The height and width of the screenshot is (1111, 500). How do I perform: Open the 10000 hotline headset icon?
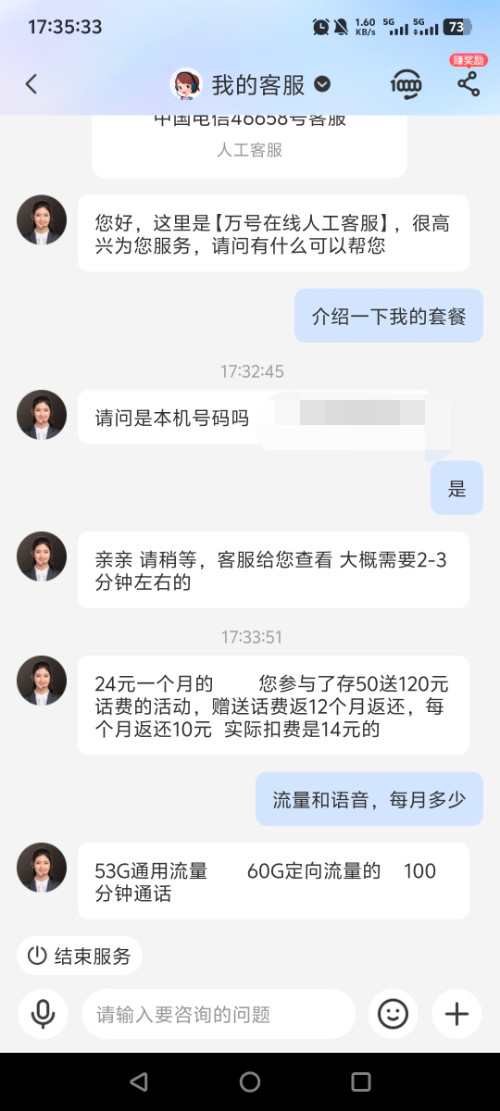click(x=406, y=85)
